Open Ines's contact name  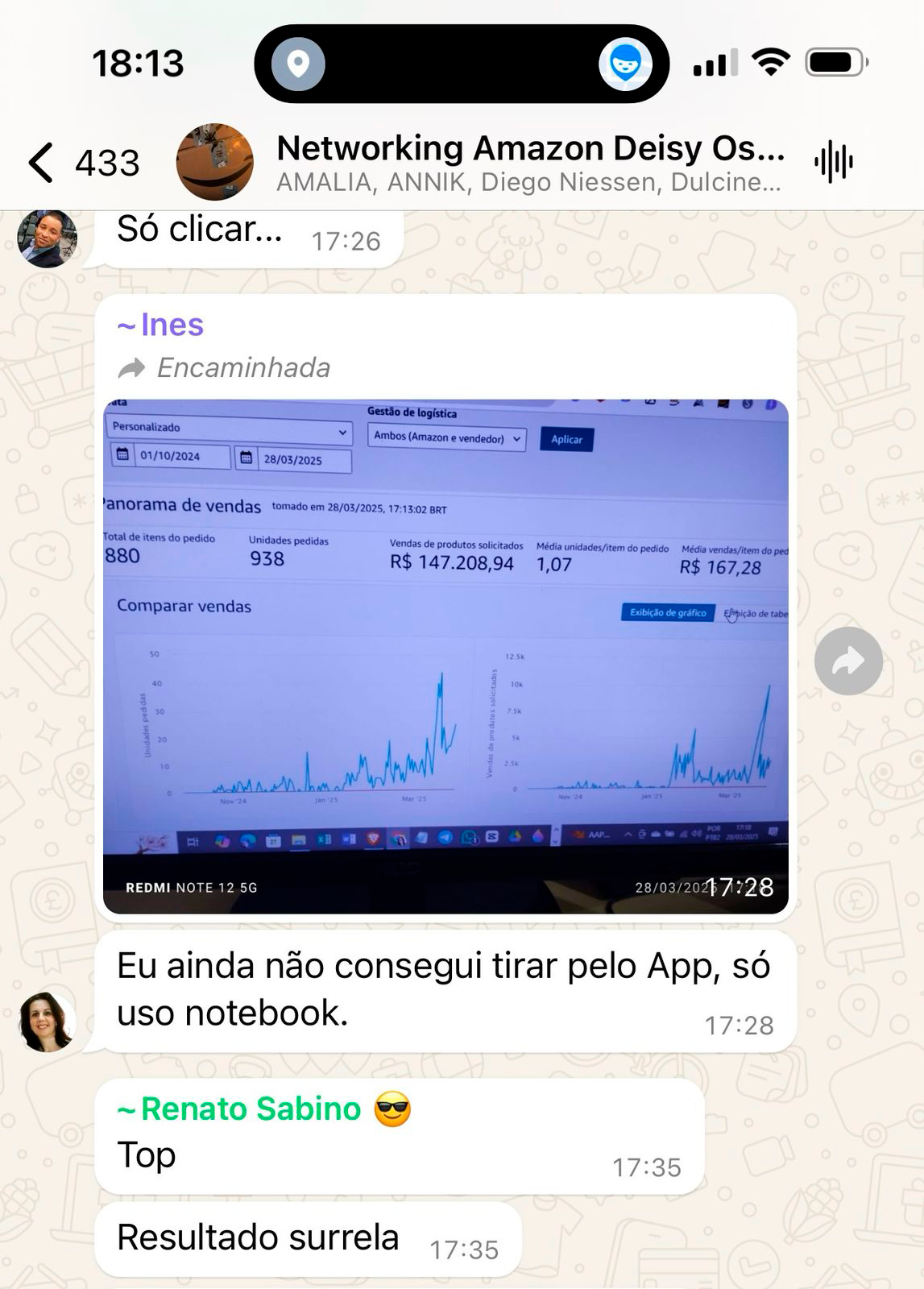(171, 325)
